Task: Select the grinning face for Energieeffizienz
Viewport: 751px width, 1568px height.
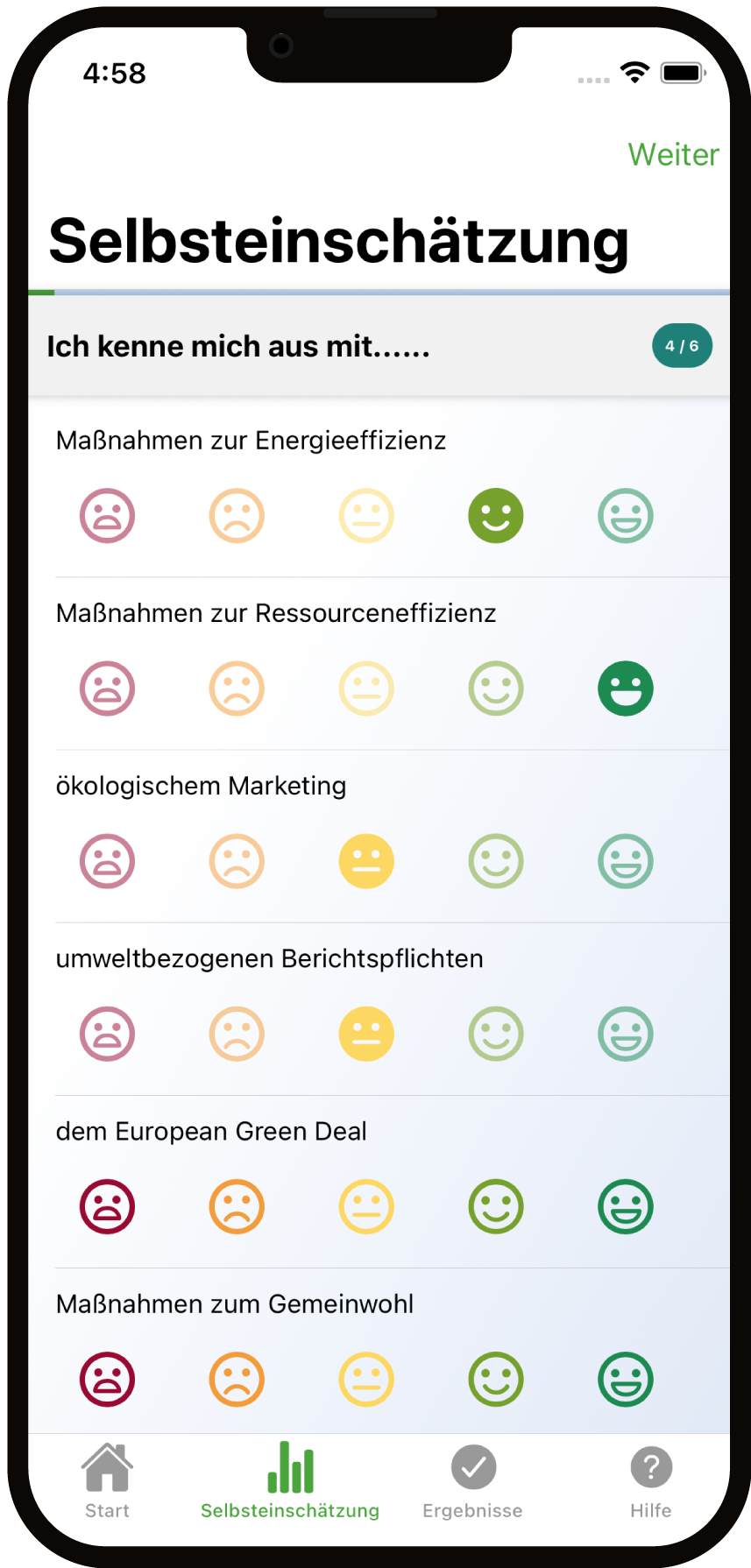Action: click(626, 515)
